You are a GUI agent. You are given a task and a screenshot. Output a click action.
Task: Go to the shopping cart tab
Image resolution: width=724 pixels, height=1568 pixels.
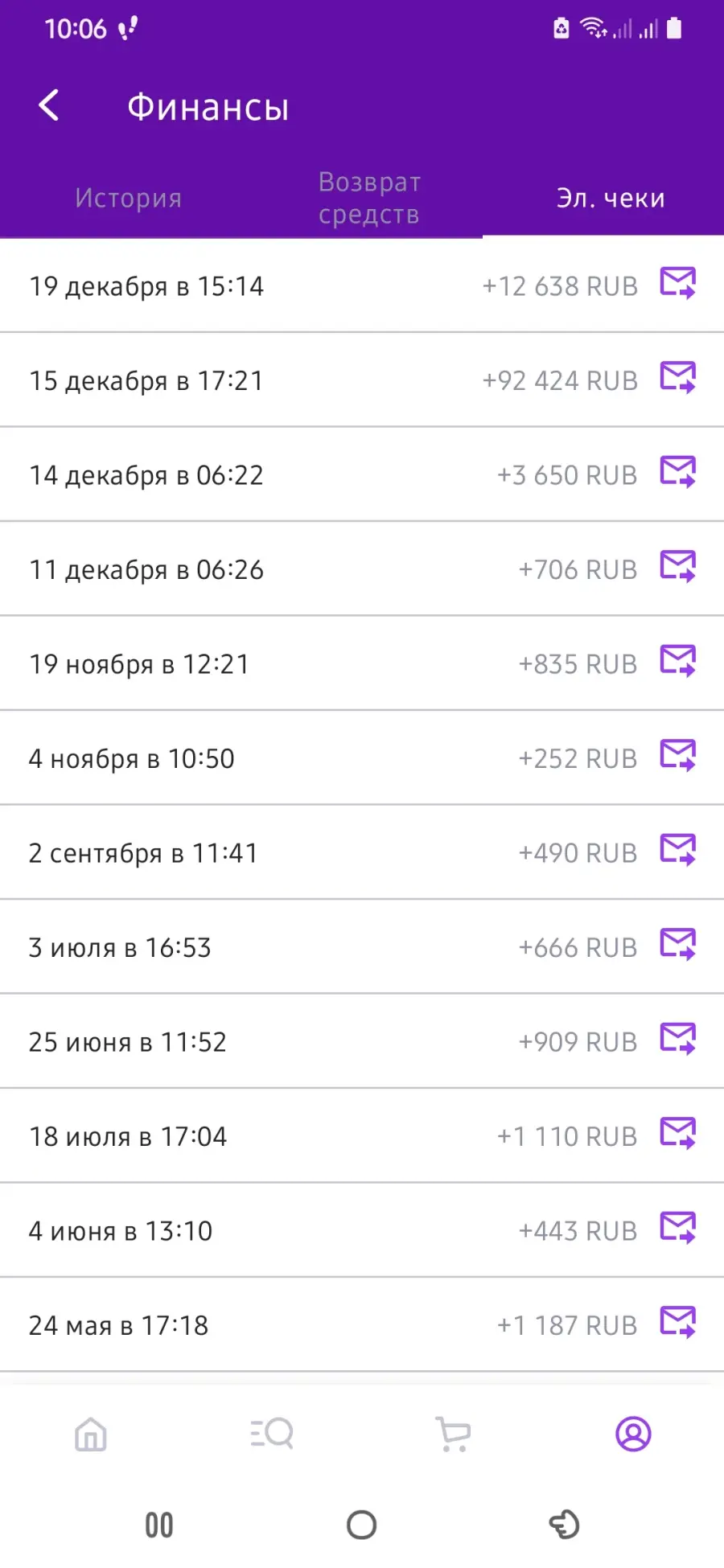453,1435
